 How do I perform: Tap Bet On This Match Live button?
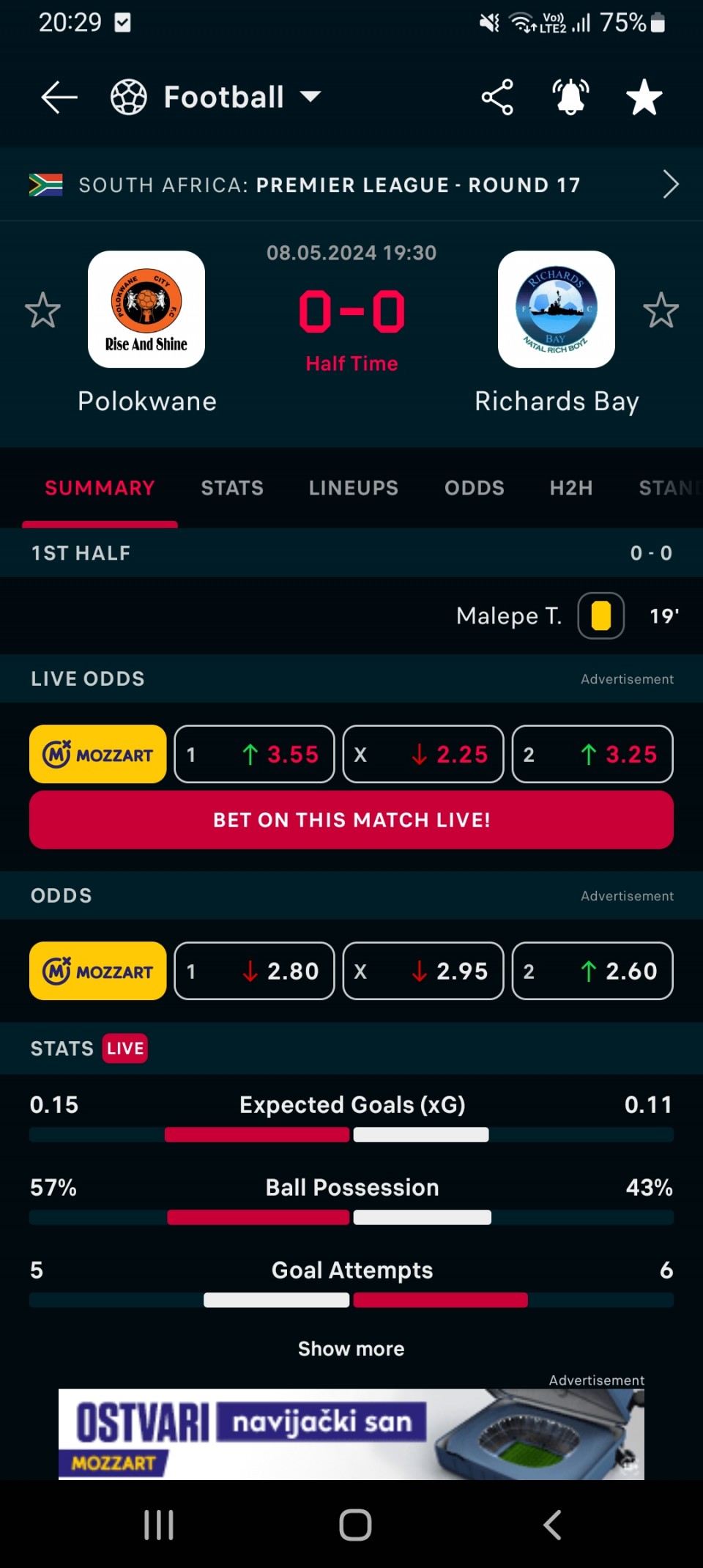(x=351, y=820)
